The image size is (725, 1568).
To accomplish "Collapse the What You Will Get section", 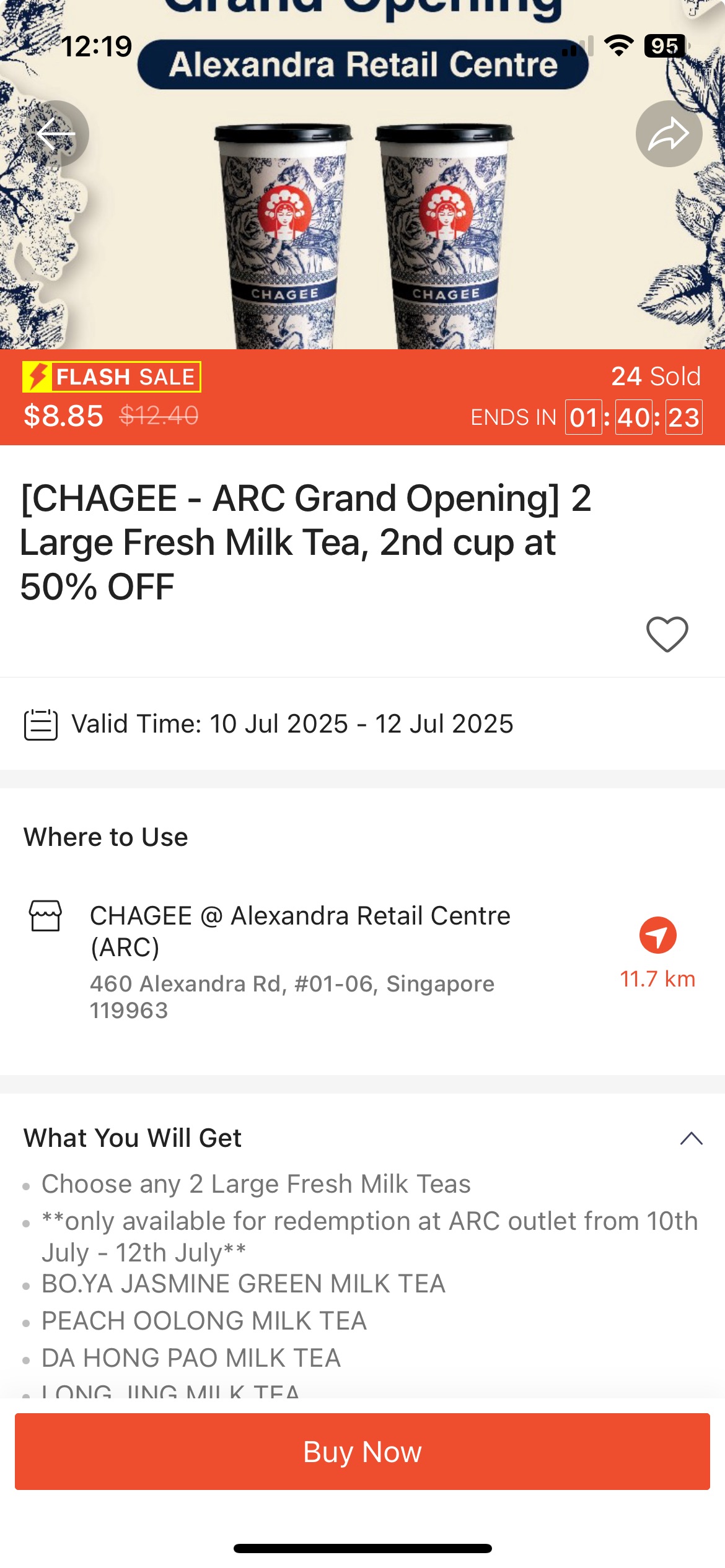I will pos(691,1138).
